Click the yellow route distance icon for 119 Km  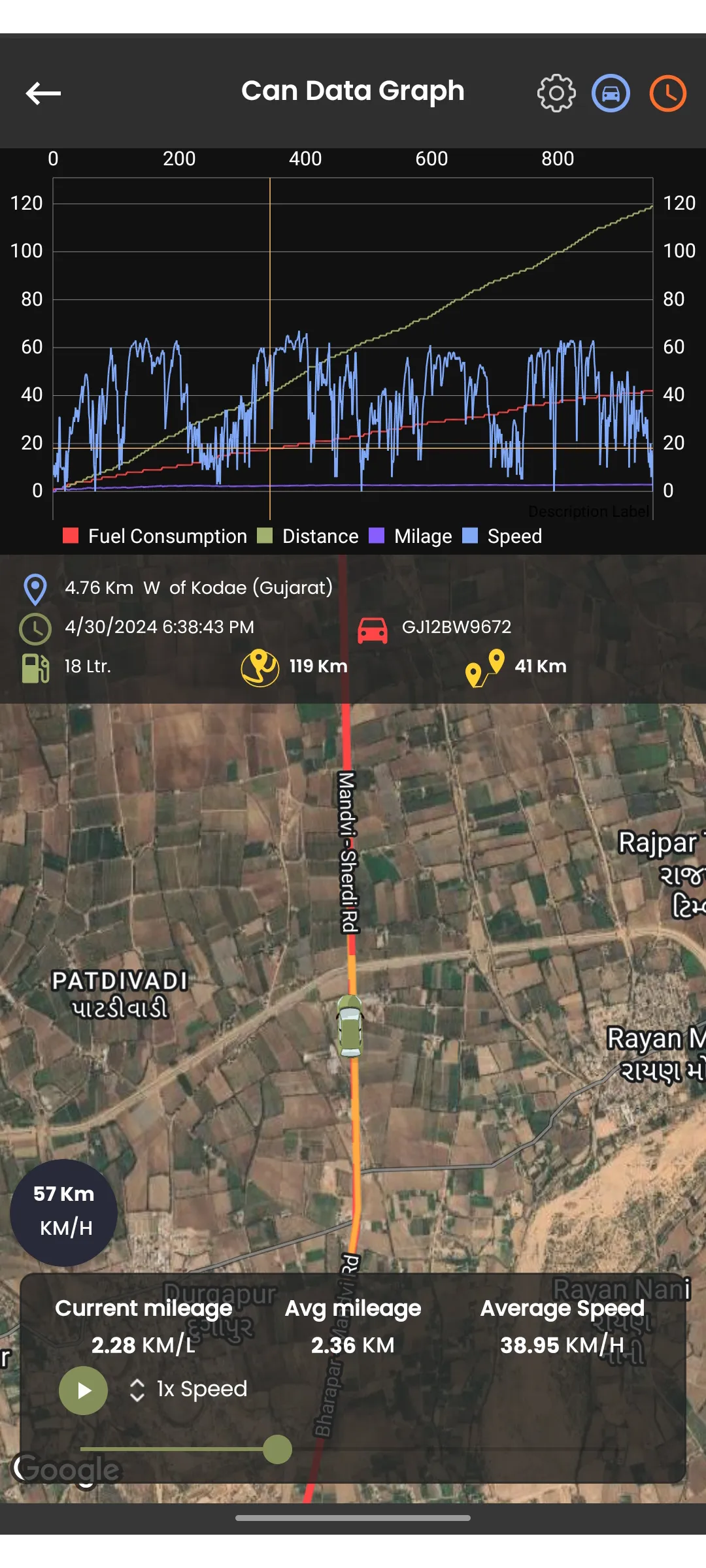click(x=261, y=666)
